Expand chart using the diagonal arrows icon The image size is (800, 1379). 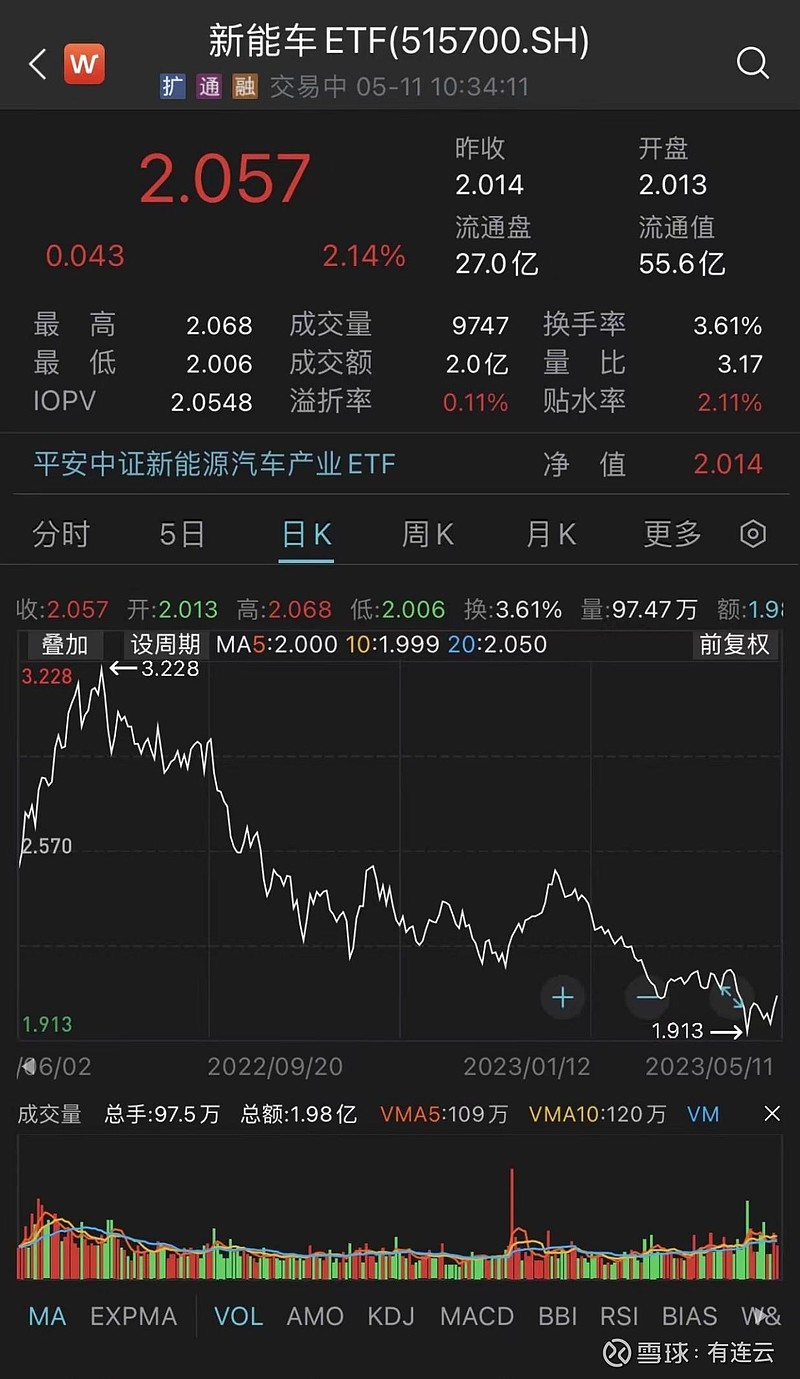coord(732,997)
